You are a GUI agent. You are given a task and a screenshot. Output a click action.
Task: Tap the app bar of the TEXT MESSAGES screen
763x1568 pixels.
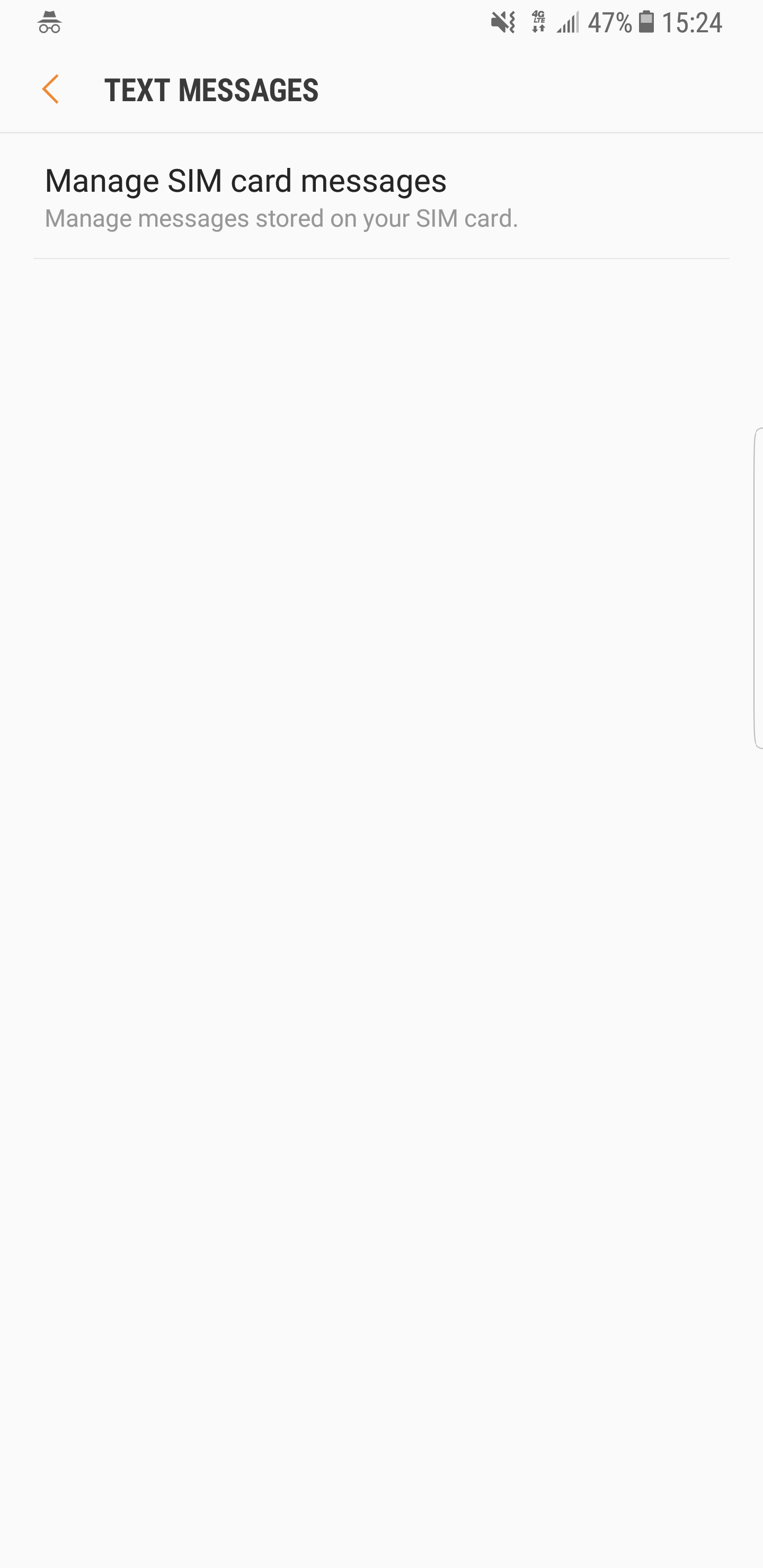click(381, 90)
